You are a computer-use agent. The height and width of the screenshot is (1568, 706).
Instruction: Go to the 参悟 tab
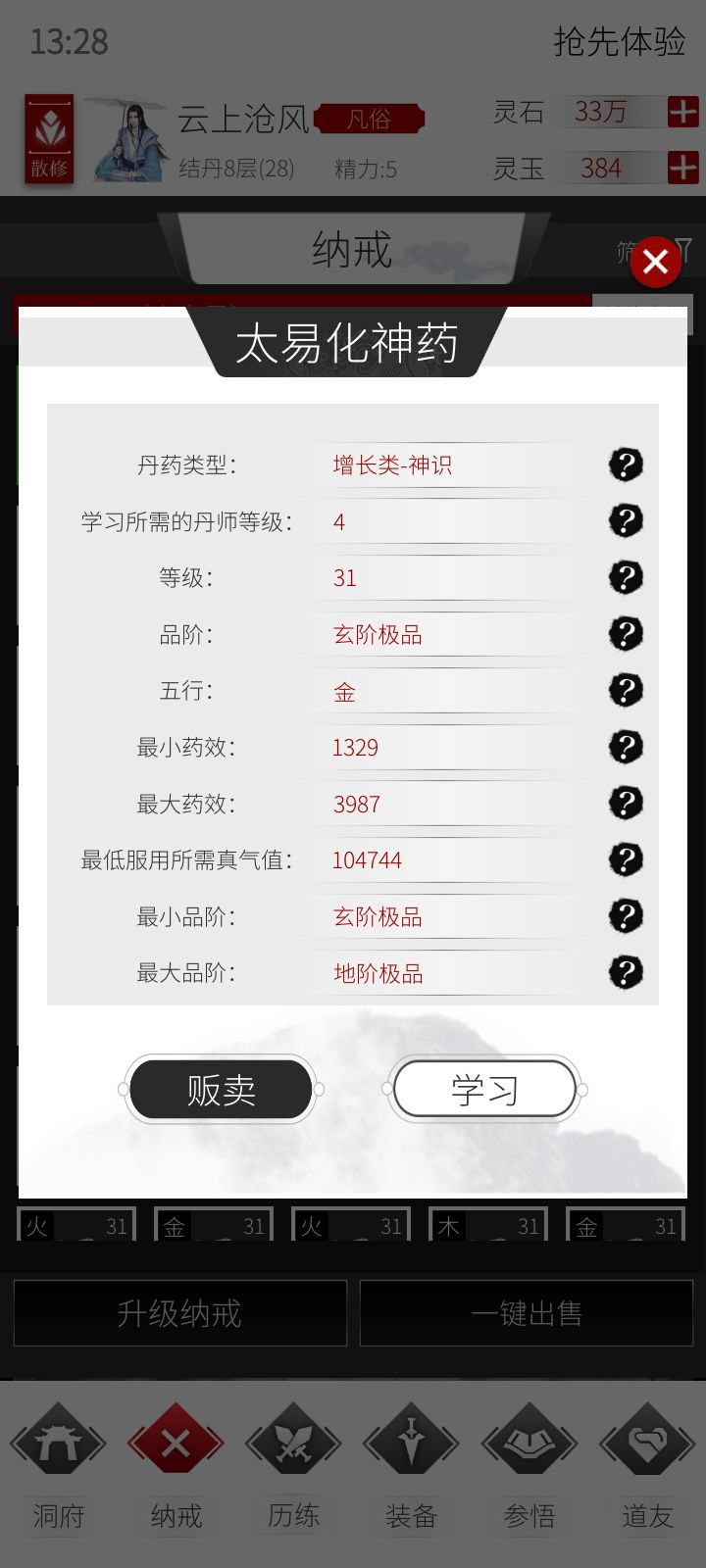(x=529, y=1466)
